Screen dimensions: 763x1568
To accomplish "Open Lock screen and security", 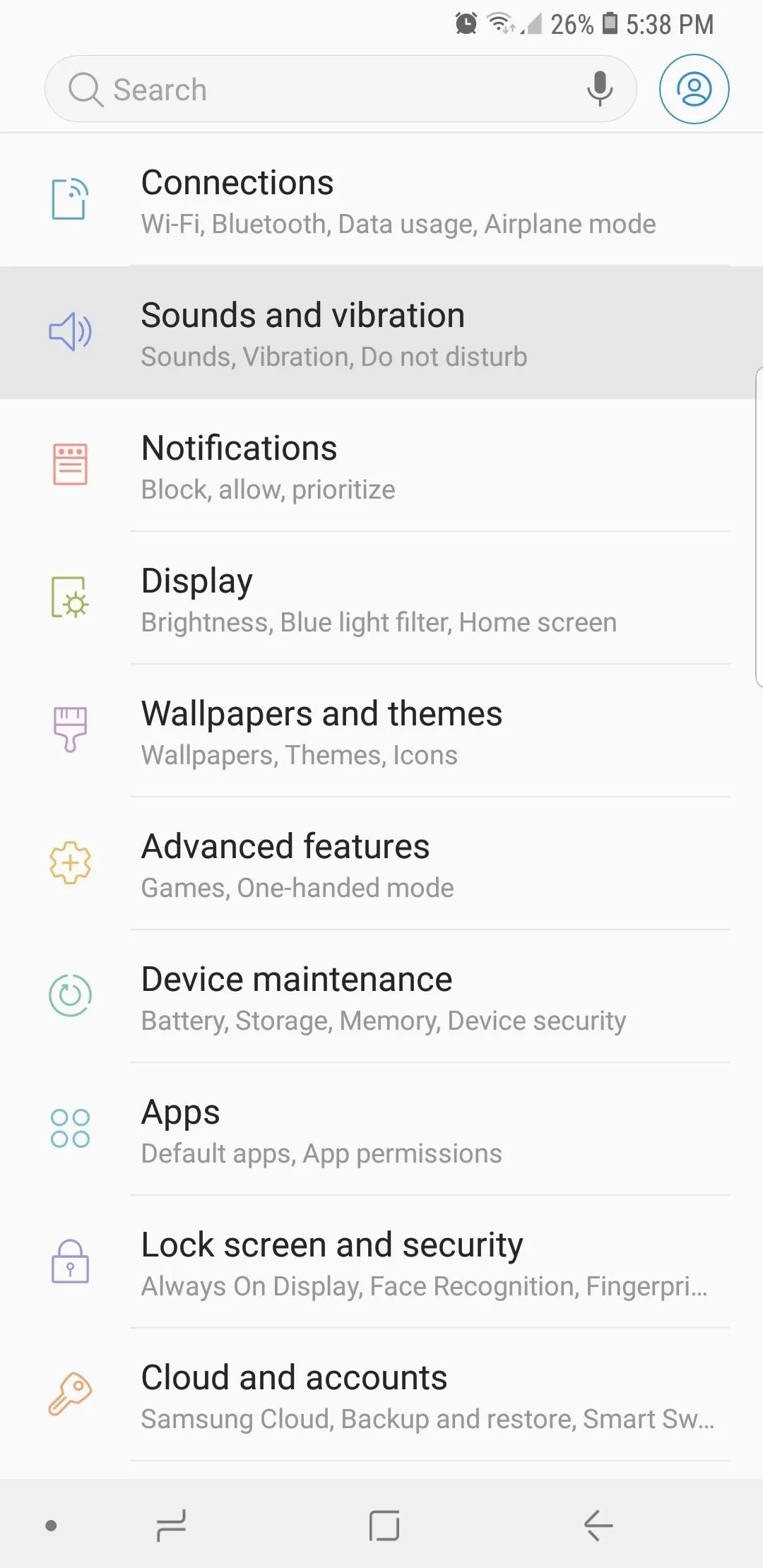I will click(x=381, y=1262).
